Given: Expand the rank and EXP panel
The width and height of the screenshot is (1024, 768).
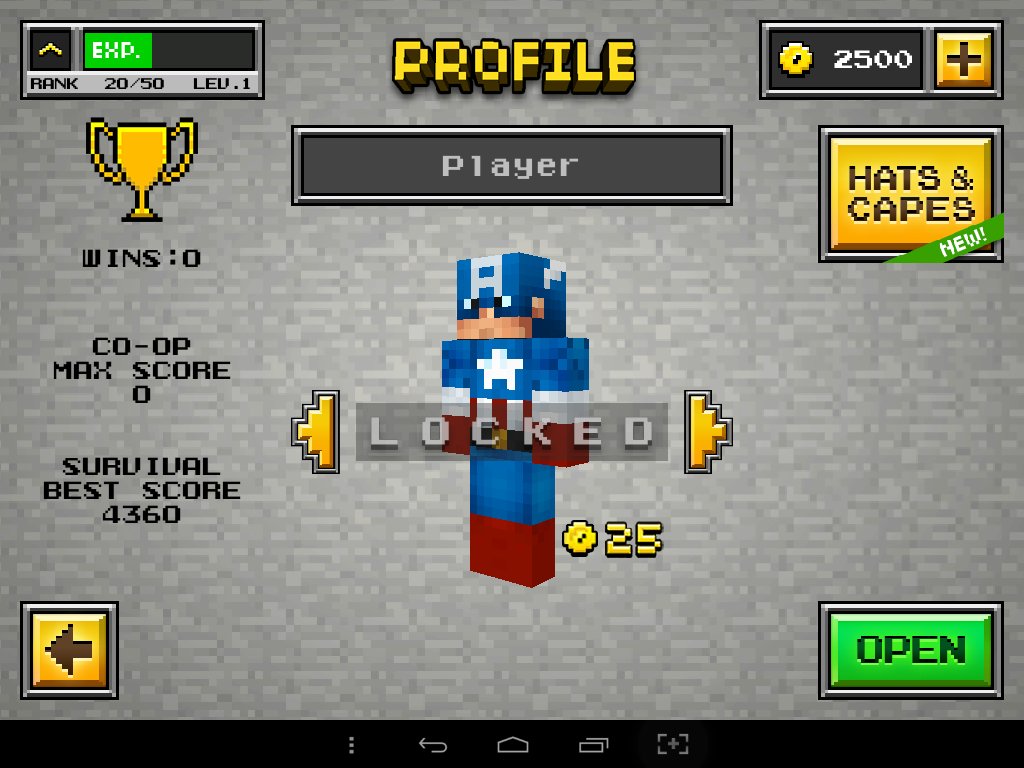Looking at the screenshot, I should (53, 49).
